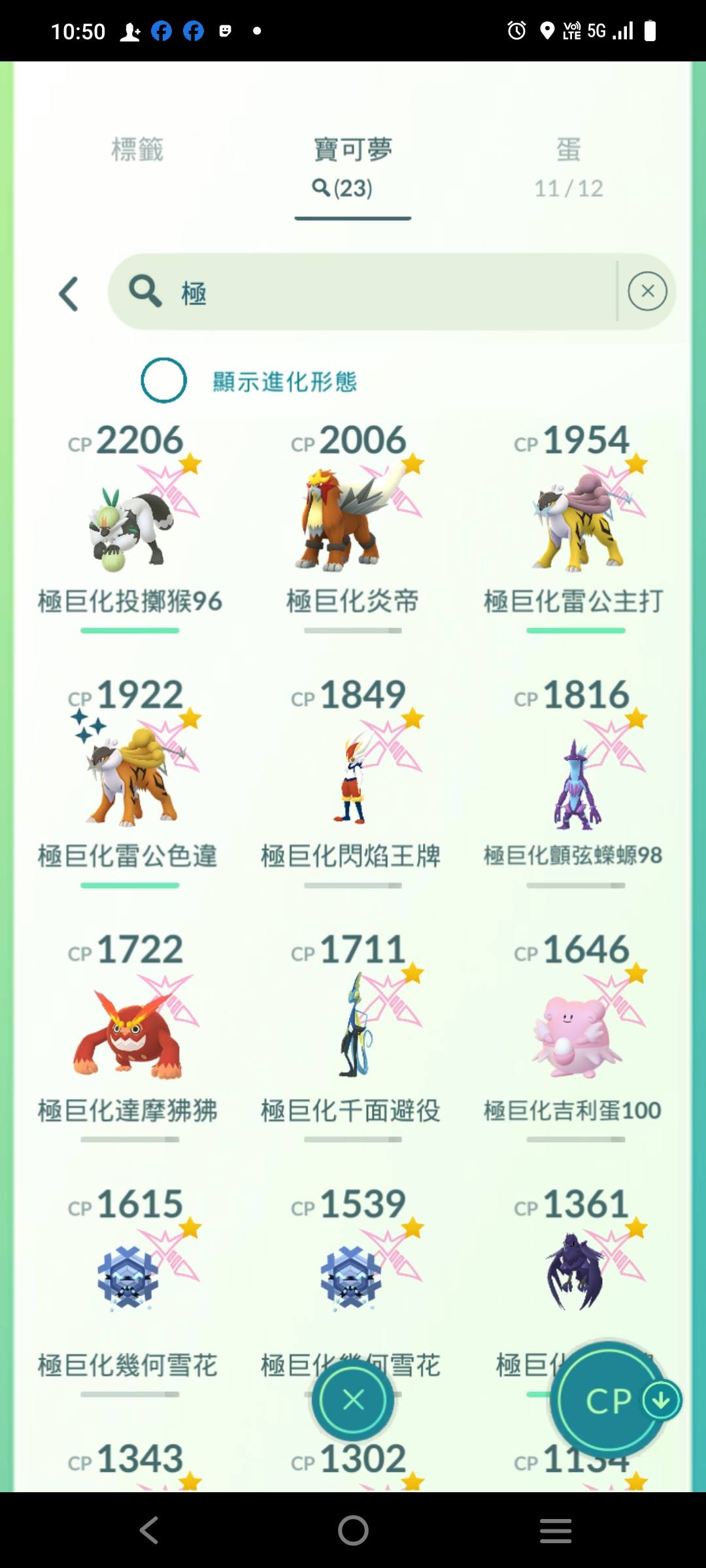Go back using the left arrow

pyautogui.click(x=69, y=293)
